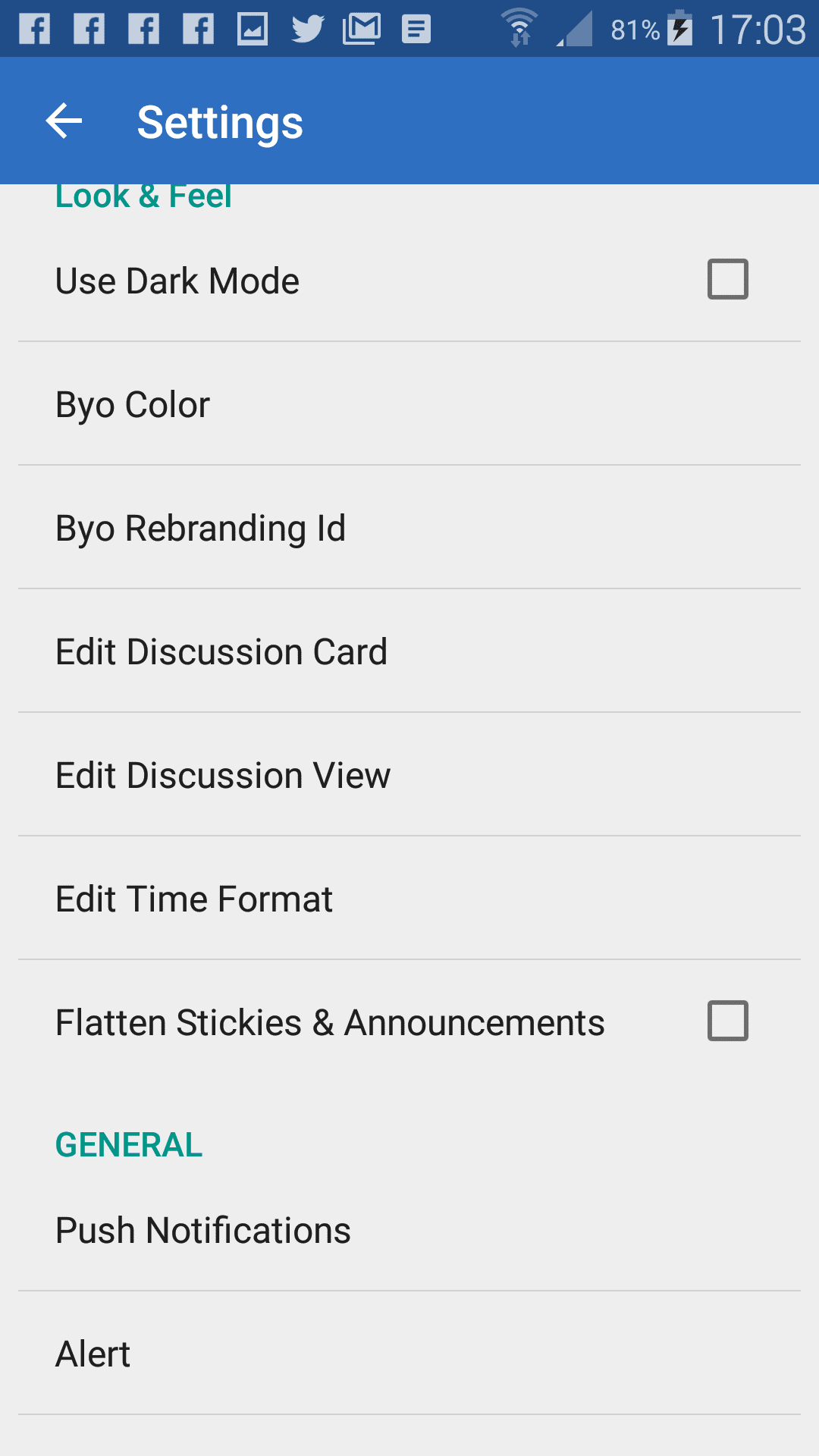Viewport: 819px width, 1456px height.
Task: Open Edit Time Format
Action: [409, 899]
